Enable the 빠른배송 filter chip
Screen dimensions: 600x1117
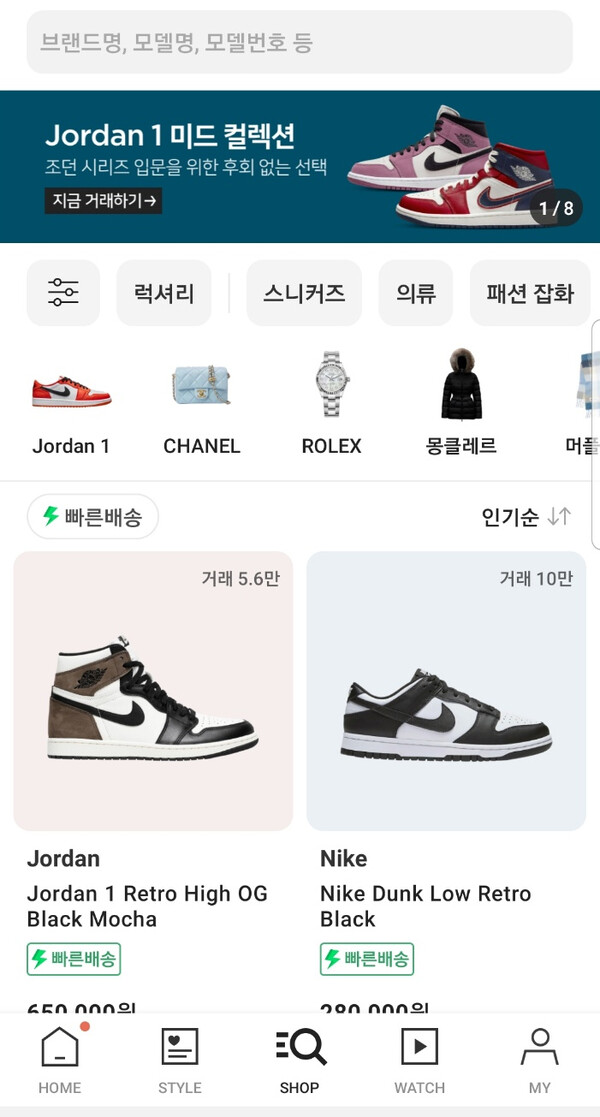(x=92, y=517)
